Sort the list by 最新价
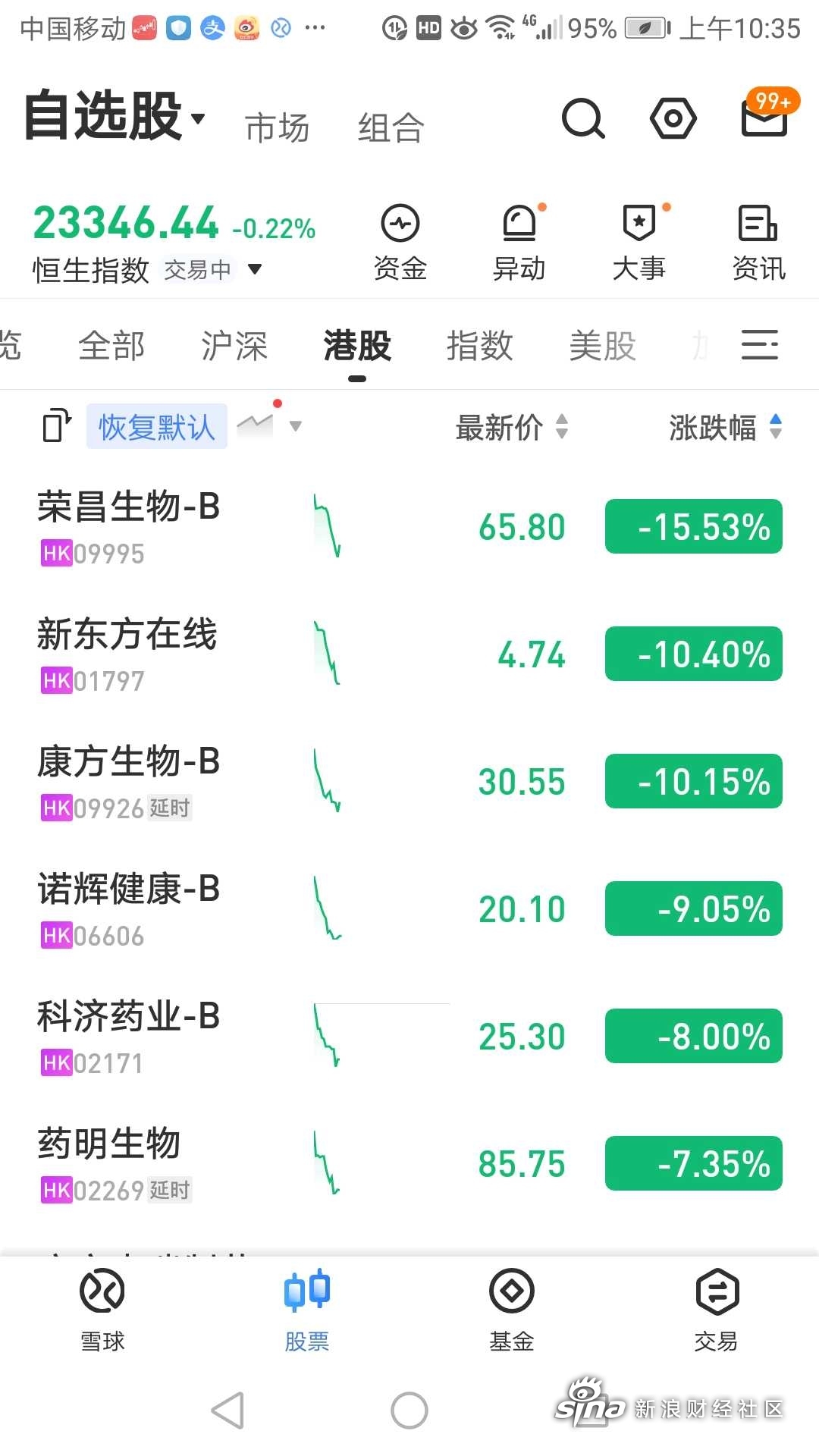Screen dimensions: 819x1456 [x=512, y=427]
